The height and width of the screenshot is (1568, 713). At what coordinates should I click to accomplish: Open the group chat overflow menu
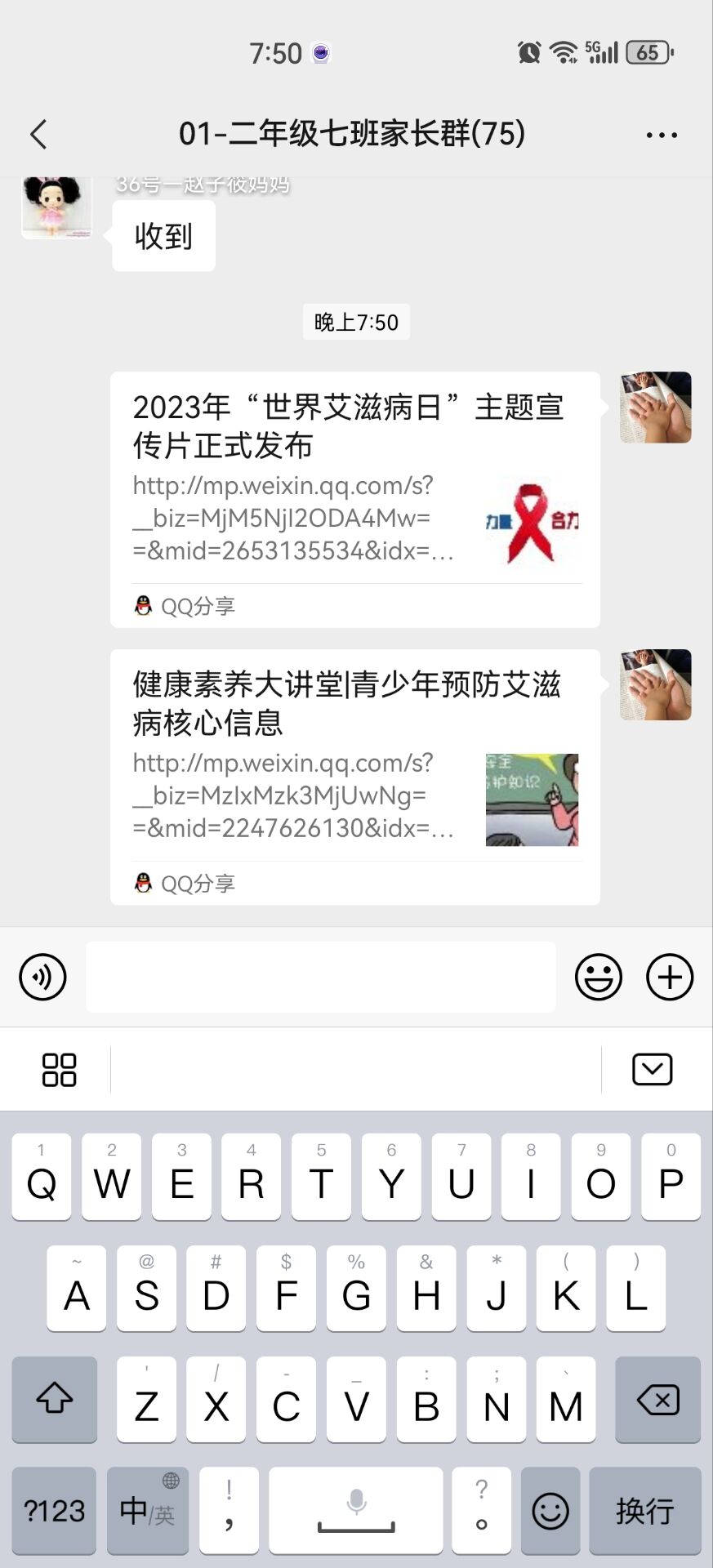tap(661, 135)
